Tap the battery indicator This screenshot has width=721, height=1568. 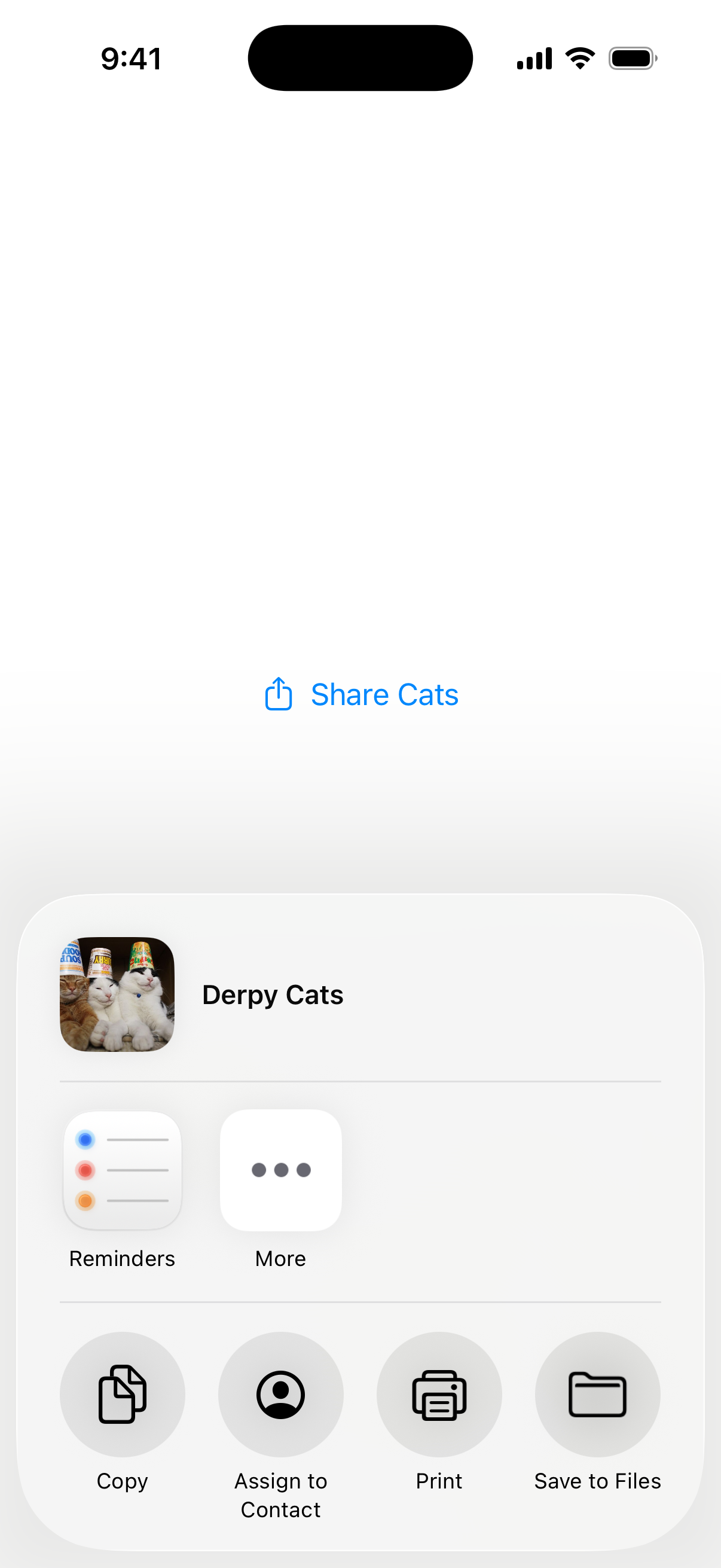point(631,57)
